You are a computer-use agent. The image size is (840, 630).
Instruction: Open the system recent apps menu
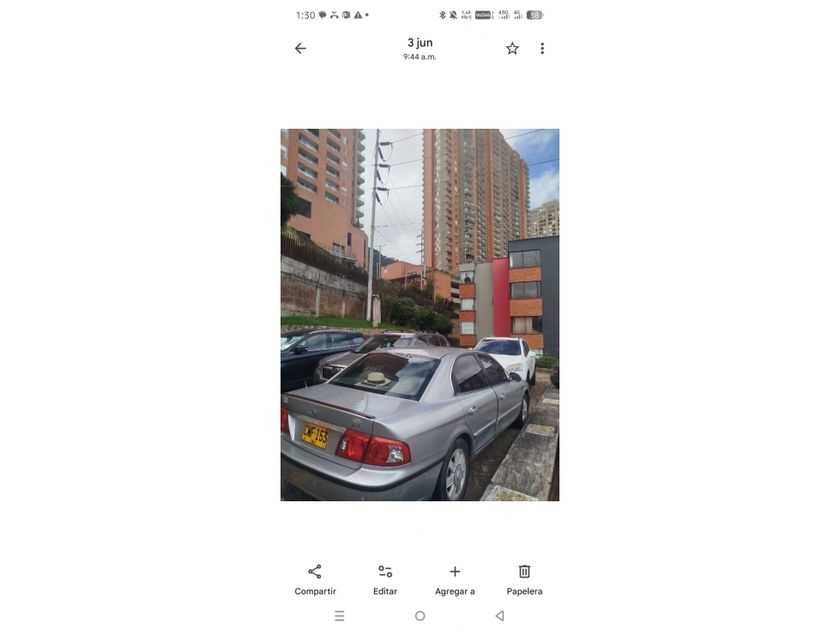coord(340,616)
